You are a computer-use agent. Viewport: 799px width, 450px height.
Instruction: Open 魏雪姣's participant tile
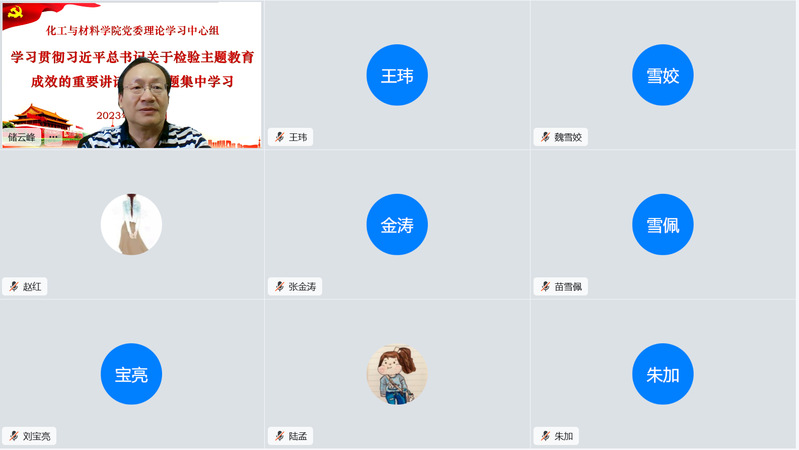pyautogui.click(x=663, y=75)
